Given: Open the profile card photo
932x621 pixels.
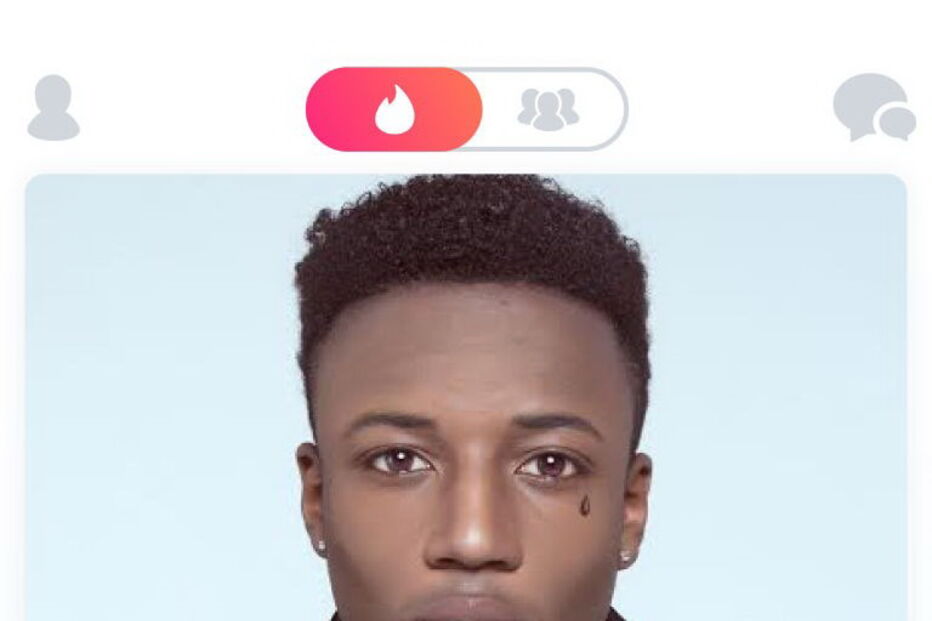Looking at the screenshot, I should point(466,400).
